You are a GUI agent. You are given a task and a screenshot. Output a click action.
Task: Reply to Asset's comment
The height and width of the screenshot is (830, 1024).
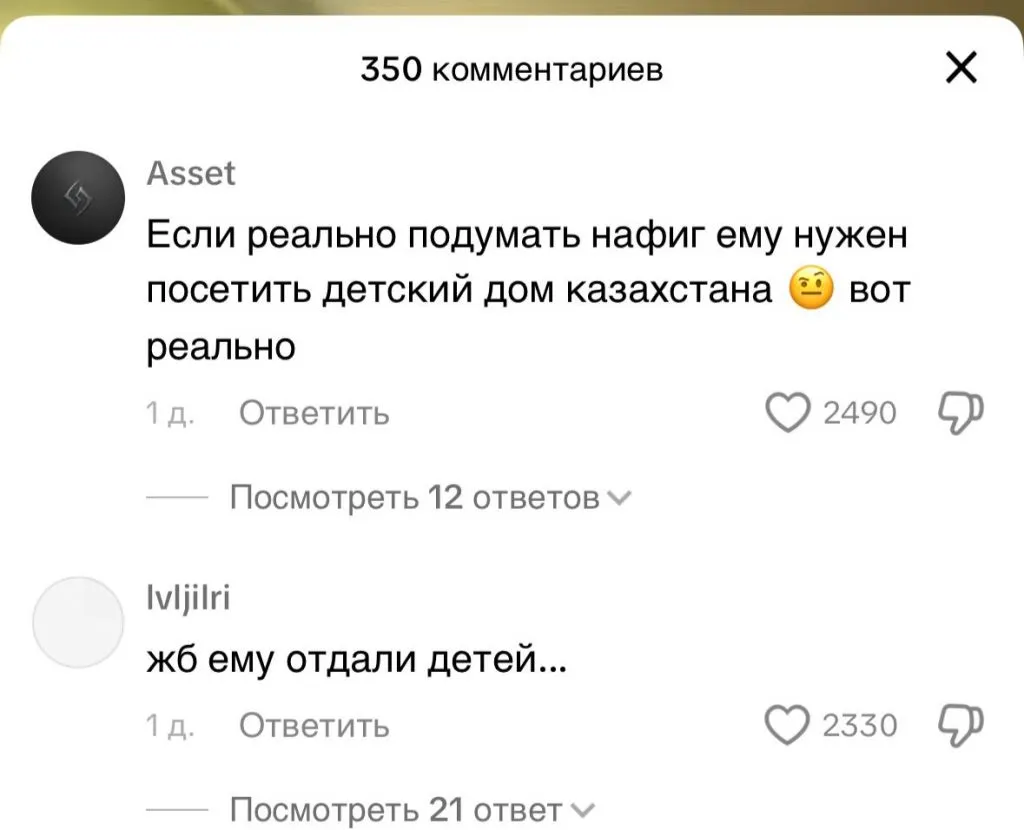pyautogui.click(x=314, y=412)
